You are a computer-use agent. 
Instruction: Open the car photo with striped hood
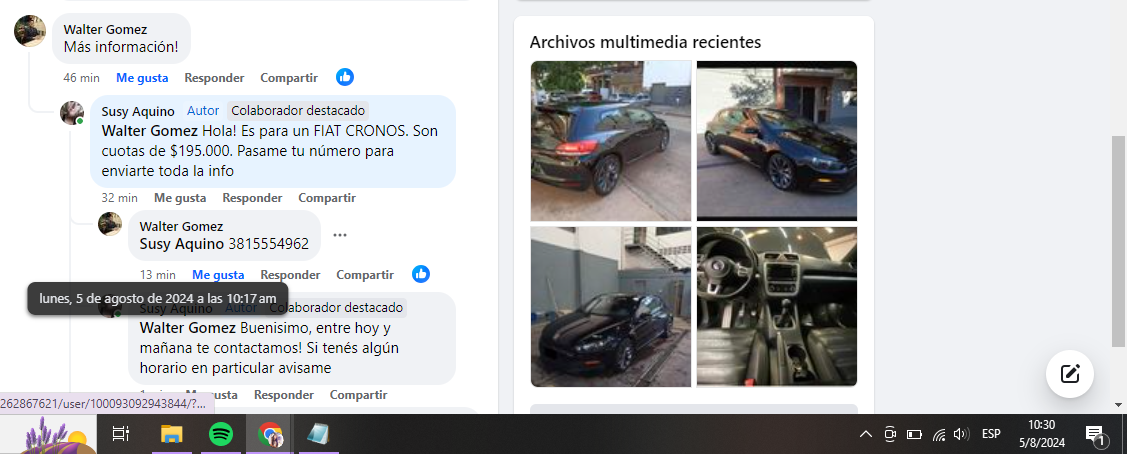[611, 307]
